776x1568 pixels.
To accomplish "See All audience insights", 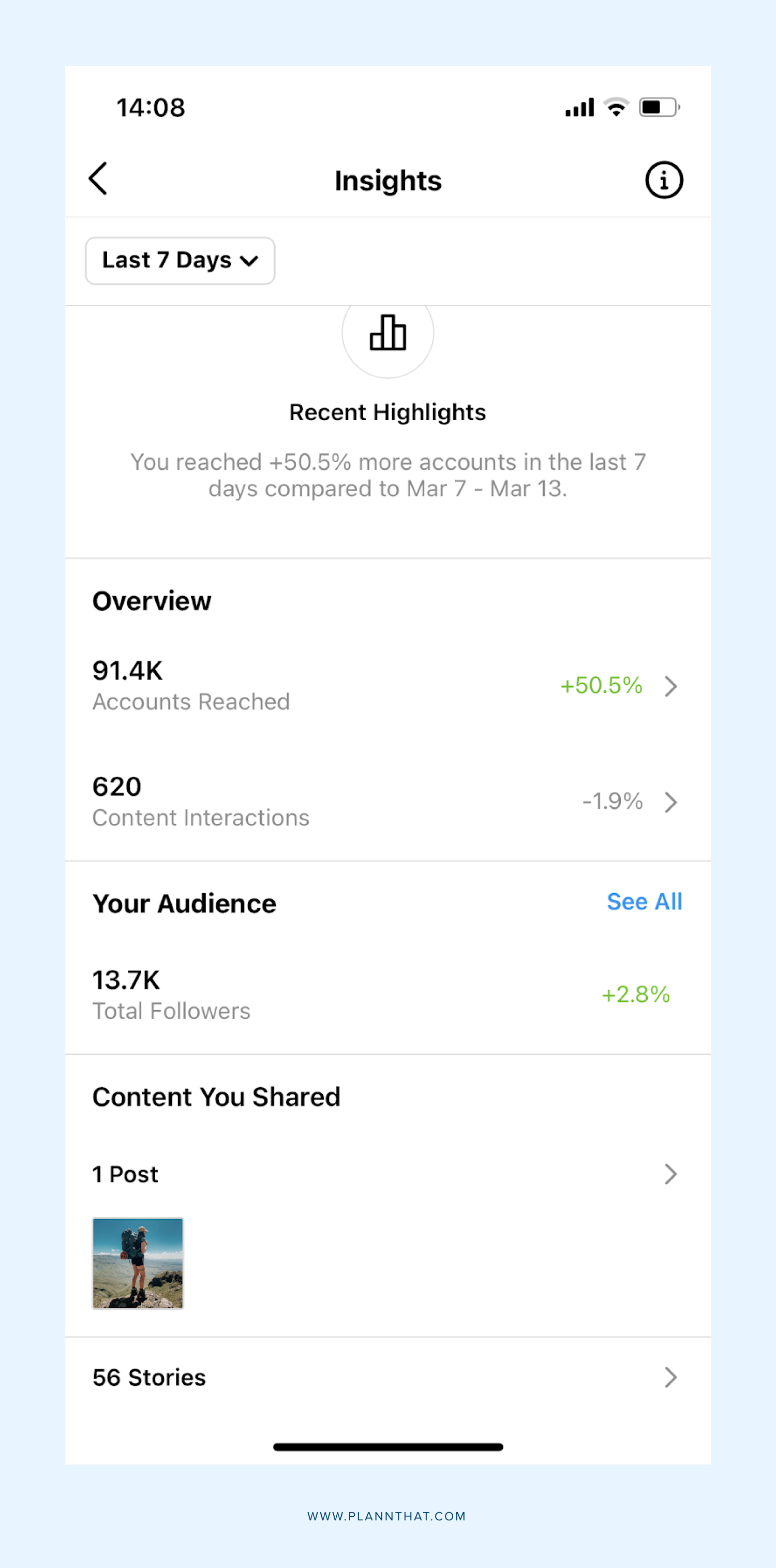I will click(x=644, y=901).
